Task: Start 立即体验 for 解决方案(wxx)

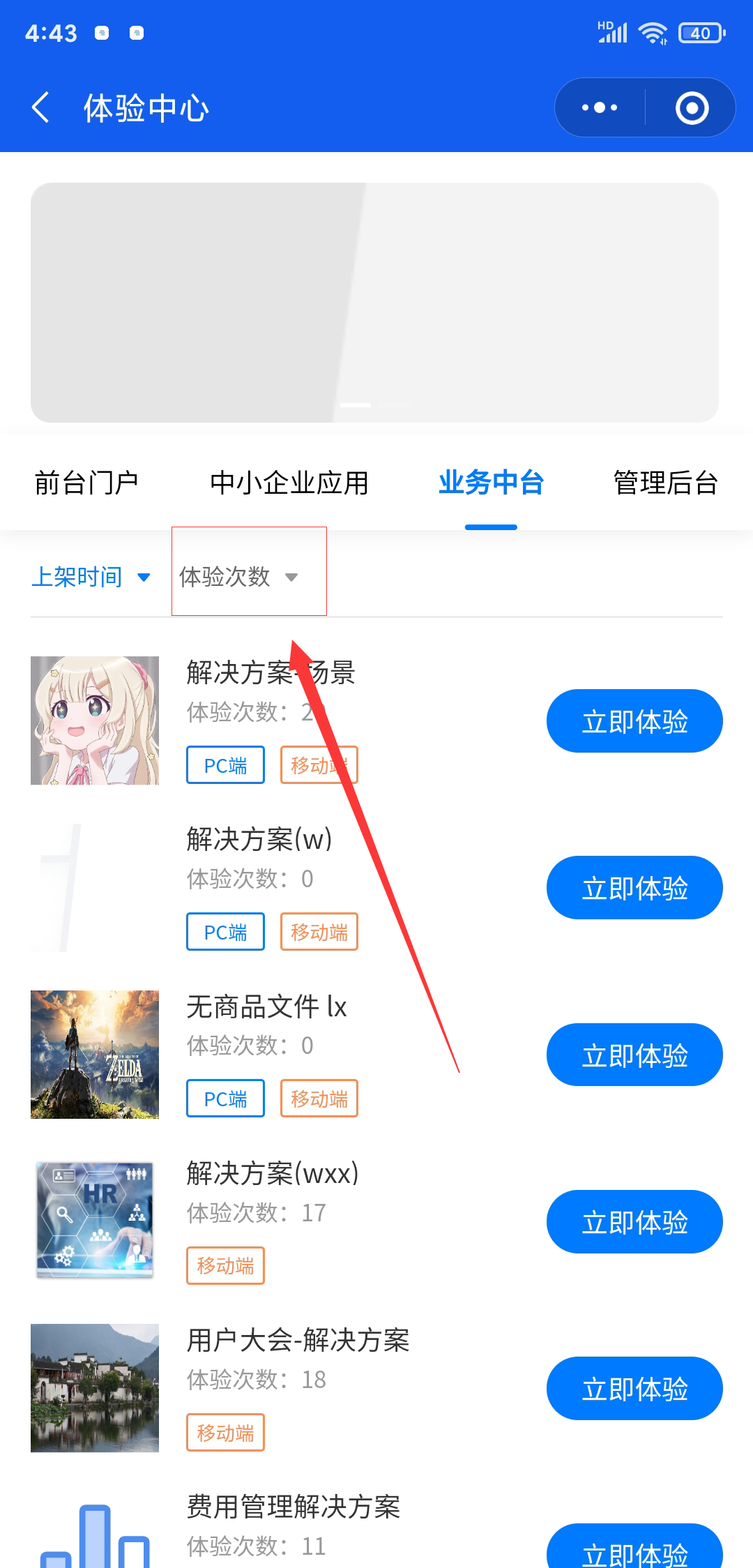Action: coord(634,1222)
